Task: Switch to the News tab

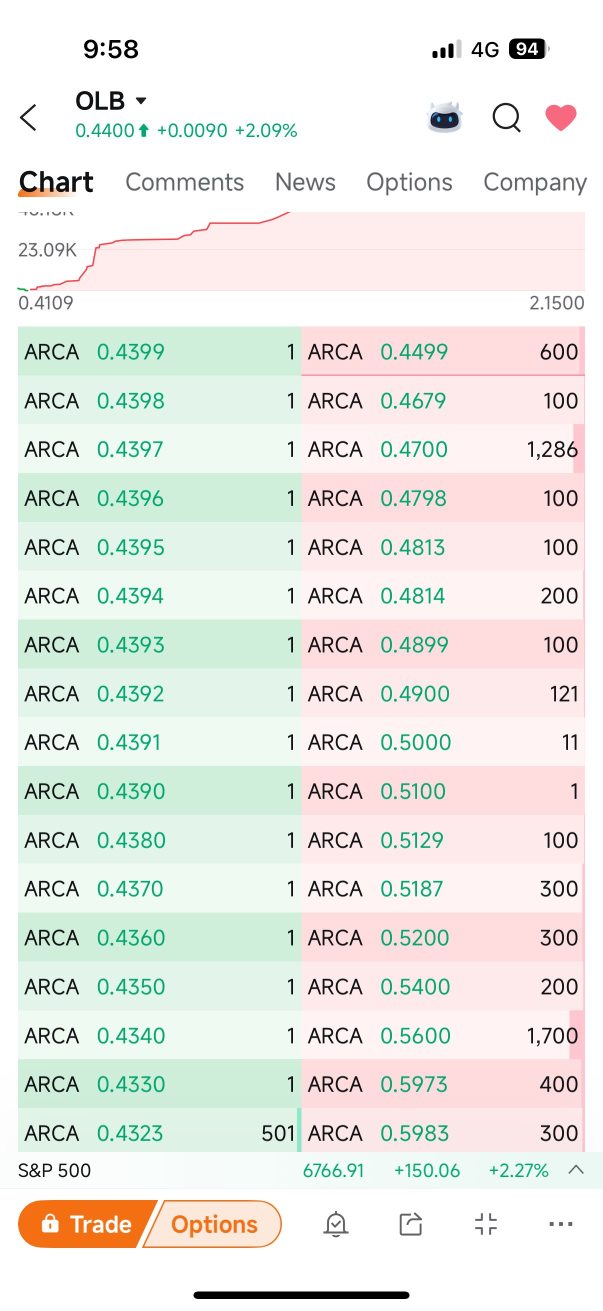Action: tap(305, 182)
